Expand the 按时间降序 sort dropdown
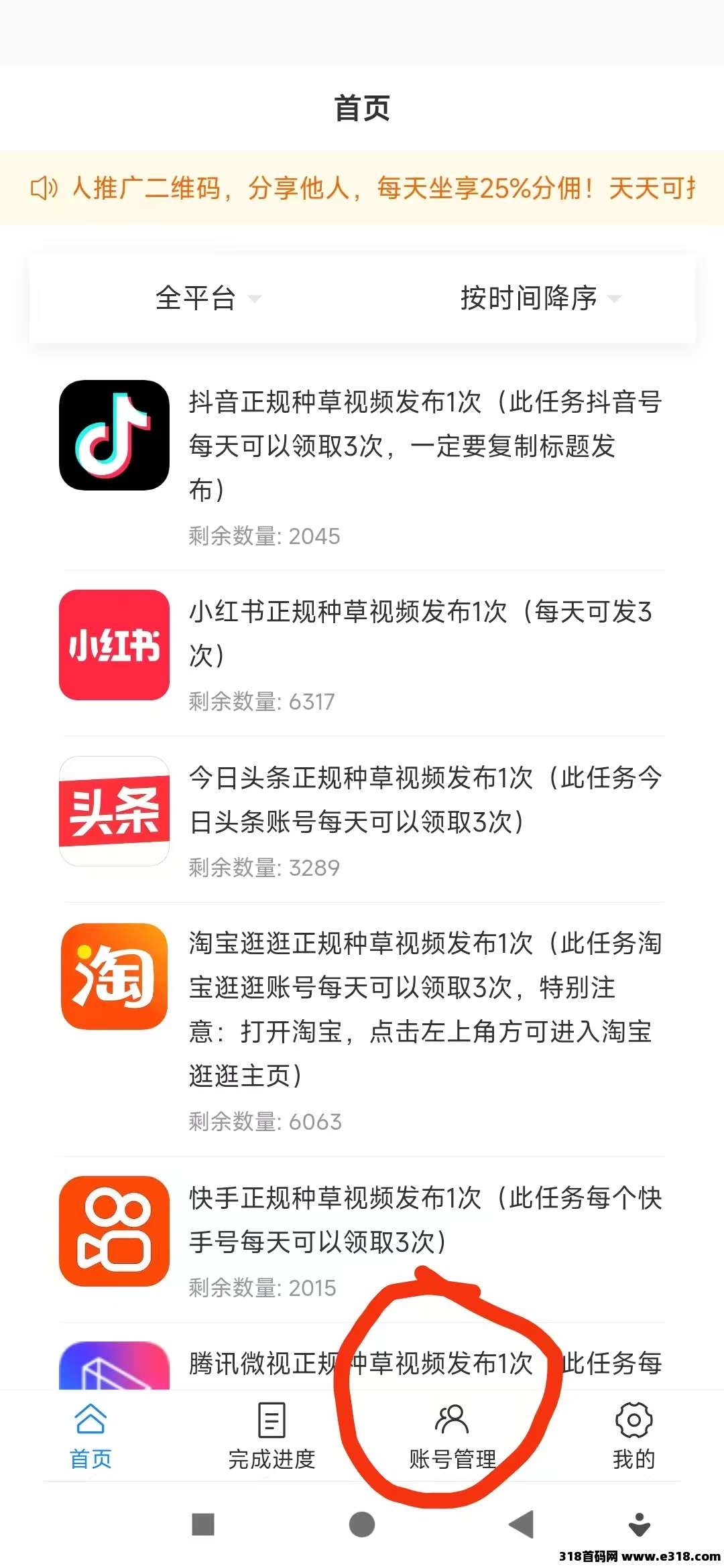The height and width of the screenshot is (1568, 724). tap(540, 298)
